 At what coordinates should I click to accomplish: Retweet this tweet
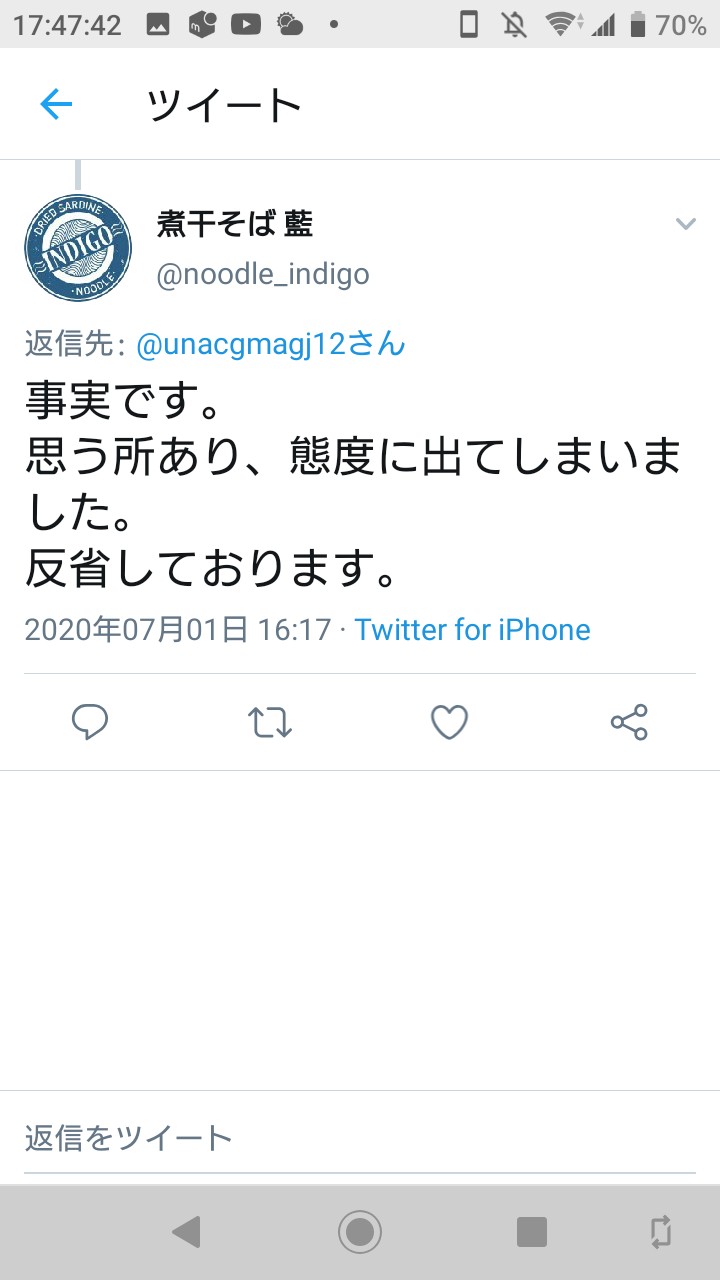point(270,722)
